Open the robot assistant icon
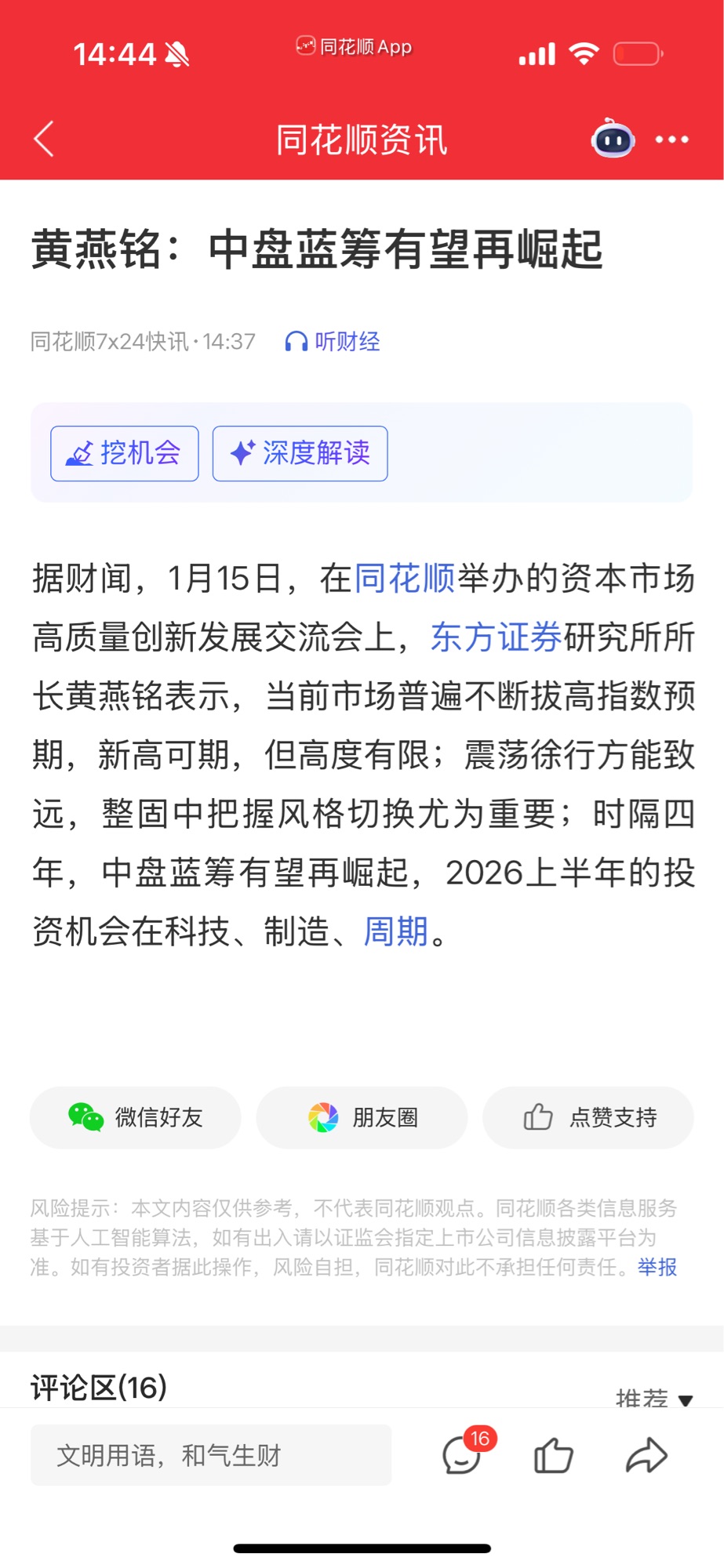724x1568 pixels. [613, 140]
